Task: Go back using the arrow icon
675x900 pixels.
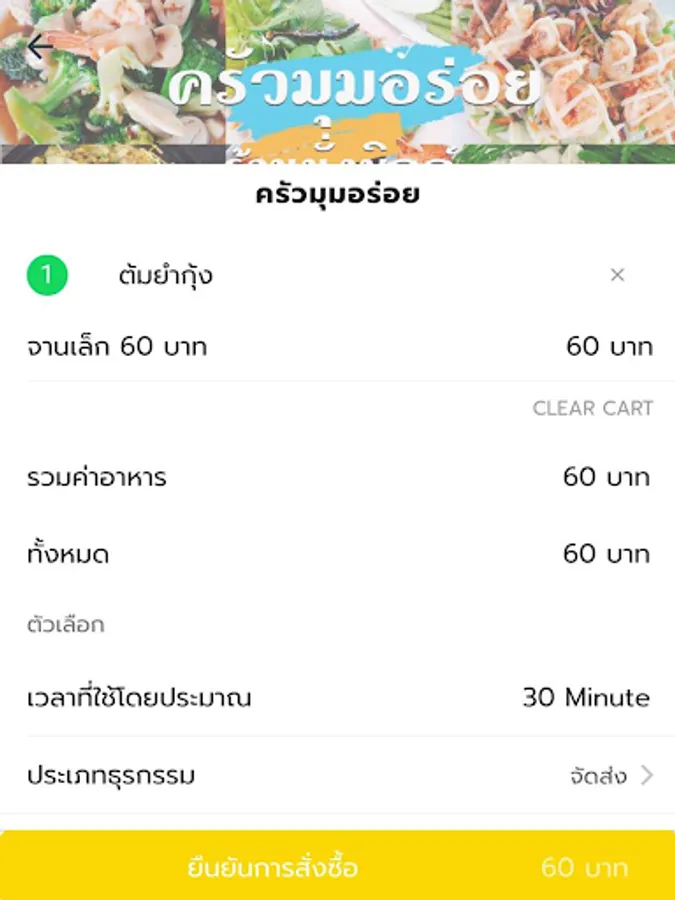Action: click(x=40, y=47)
